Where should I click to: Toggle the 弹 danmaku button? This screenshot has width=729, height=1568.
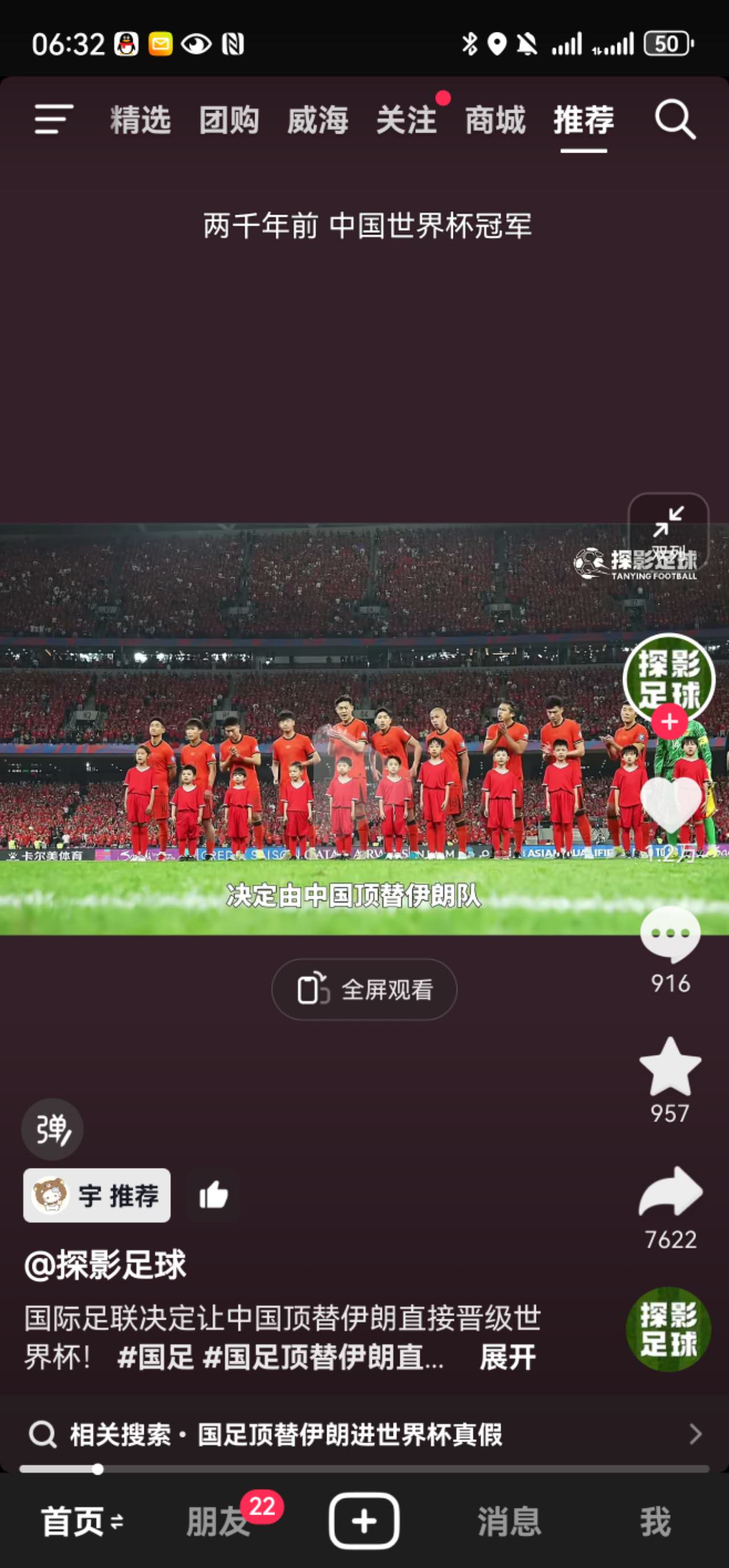tap(52, 1129)
